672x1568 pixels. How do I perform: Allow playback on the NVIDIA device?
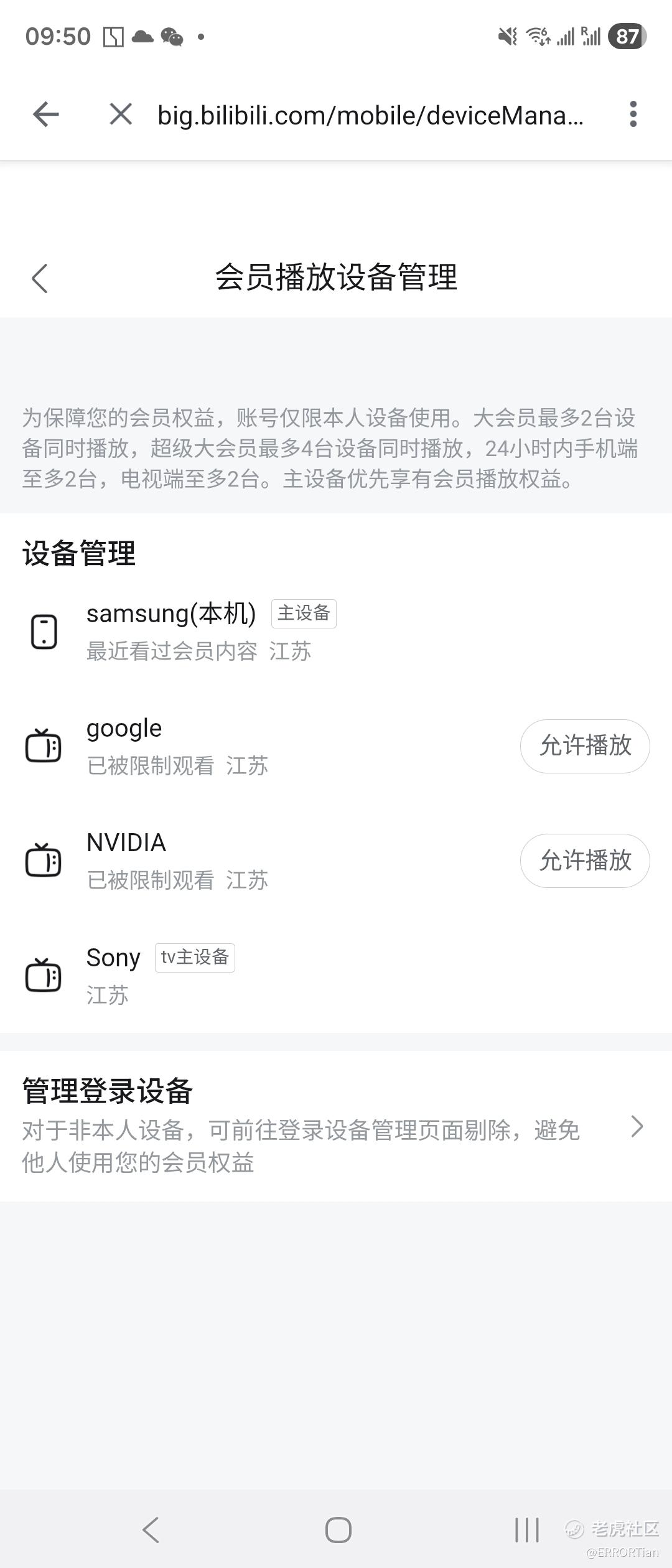coord(585,861)
